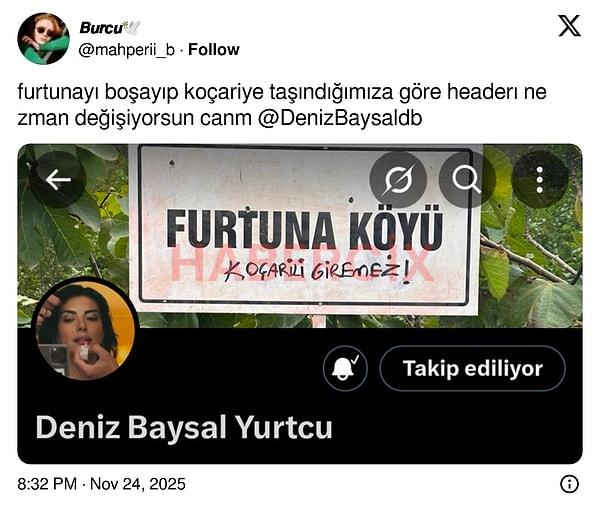The width and height of the screenshot is (600, 514).
Task: Open the X logo link
Action: coord(569,26)
